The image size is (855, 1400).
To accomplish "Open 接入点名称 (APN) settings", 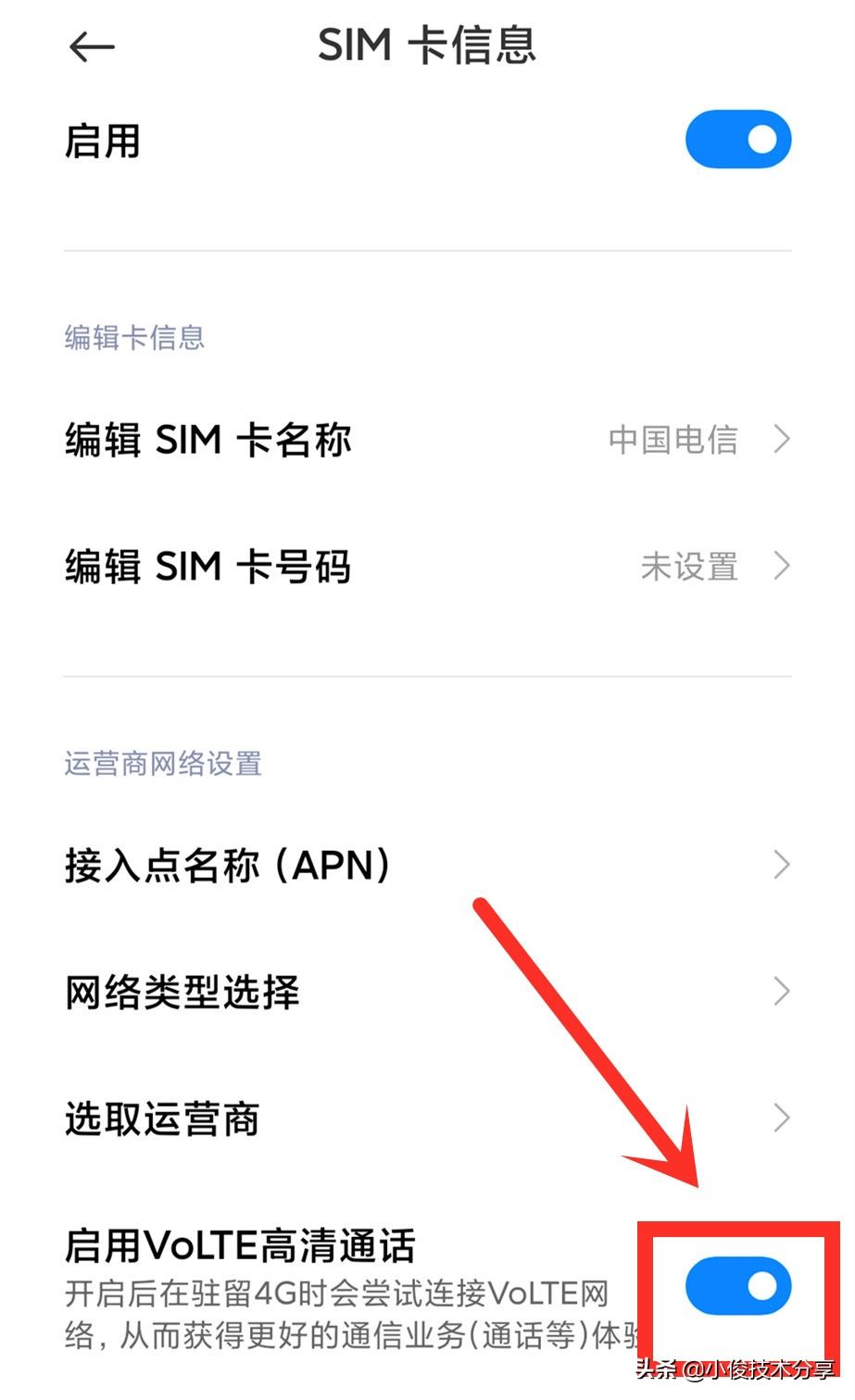I will pos(427,866).
